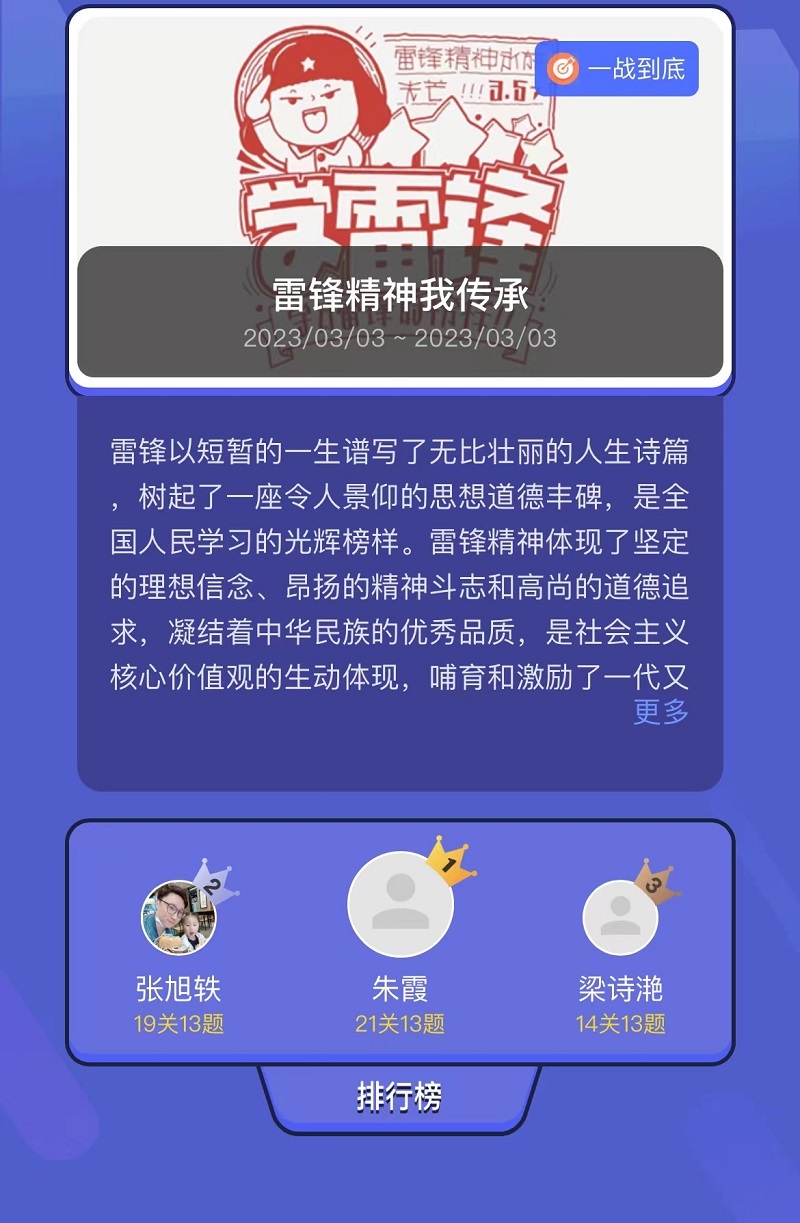Open the 排行榜 leaderboard
800x1223 pixels.
[399, 1097]
